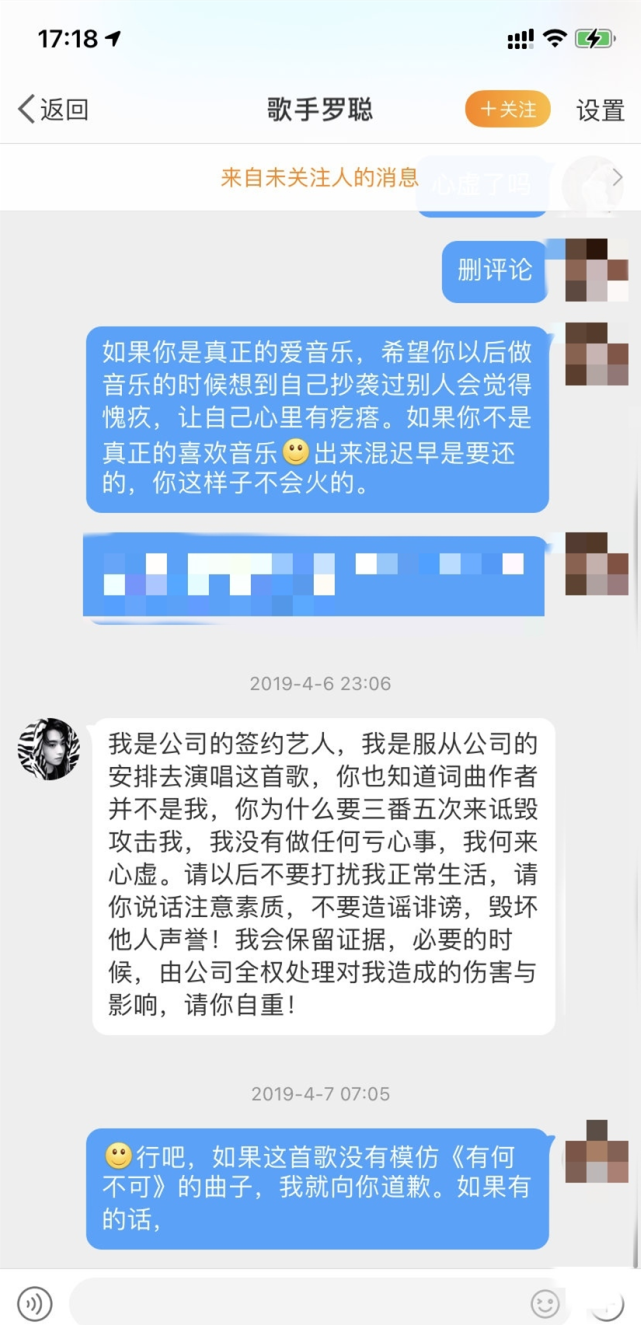Image resolution: width=641 pixels, height=1325 pixels.
Task: Follow 歌手罗聪 with +关注
Action: tap(507, 109)
